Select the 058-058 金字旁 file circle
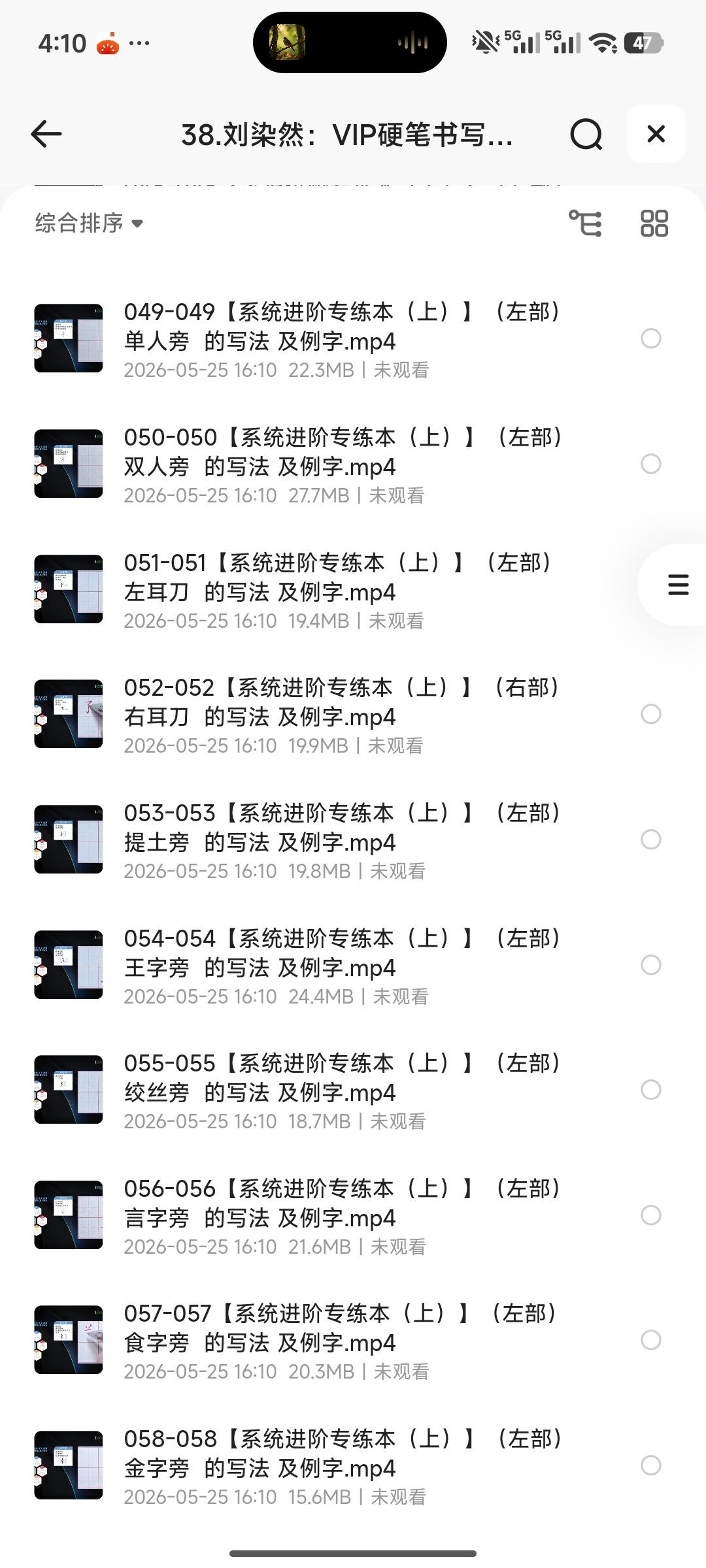This screenshot has height=1568, width=706. (x=651, y=1465)
